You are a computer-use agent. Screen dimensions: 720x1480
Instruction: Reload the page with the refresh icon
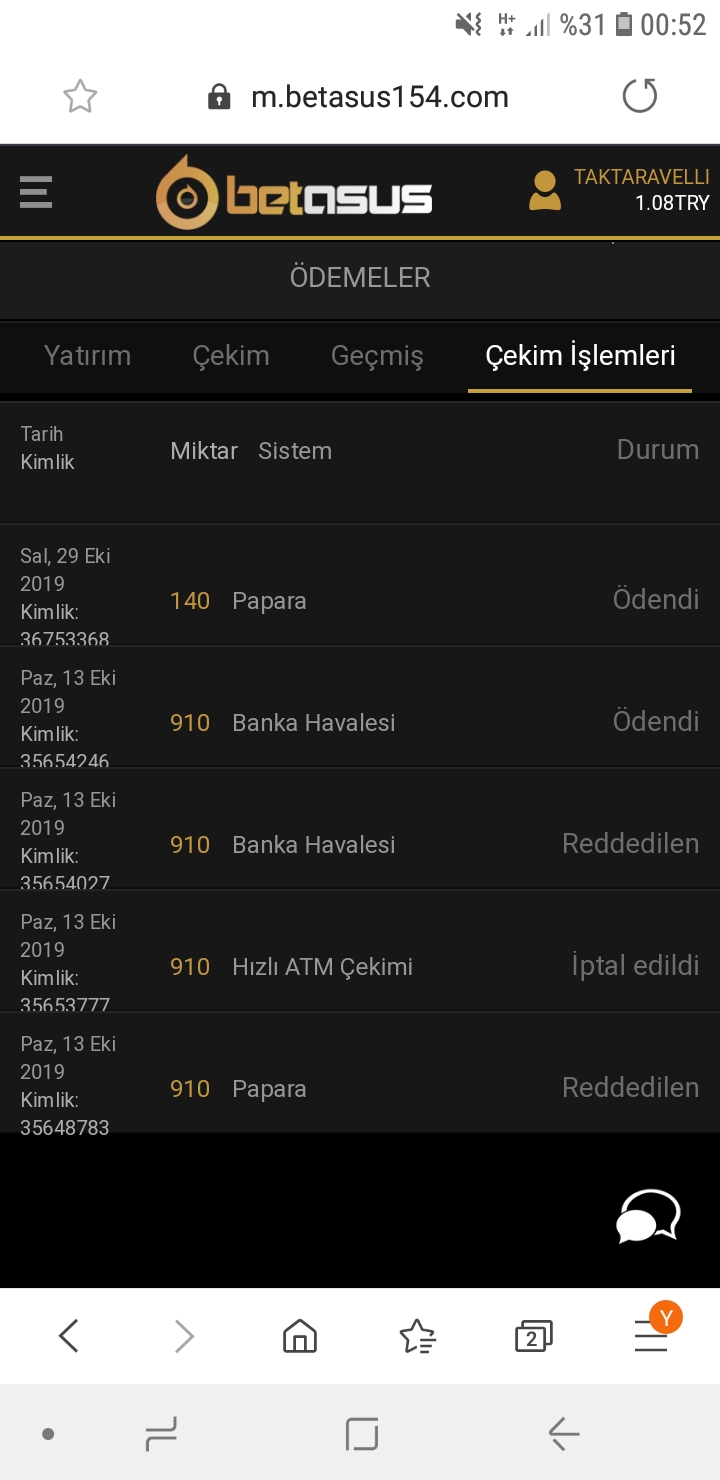639,96
